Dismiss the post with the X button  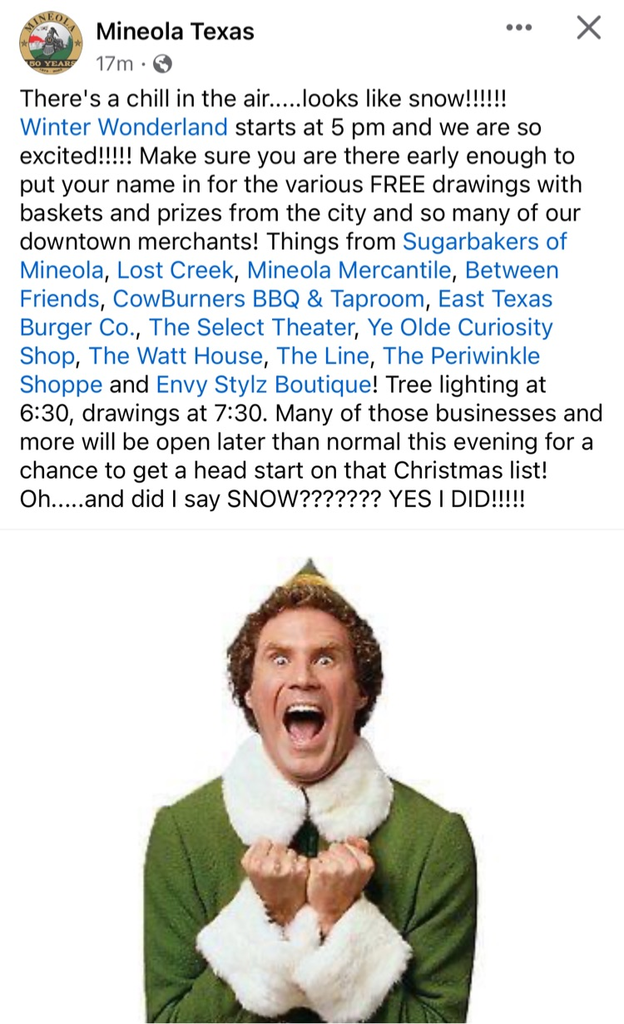589,27
